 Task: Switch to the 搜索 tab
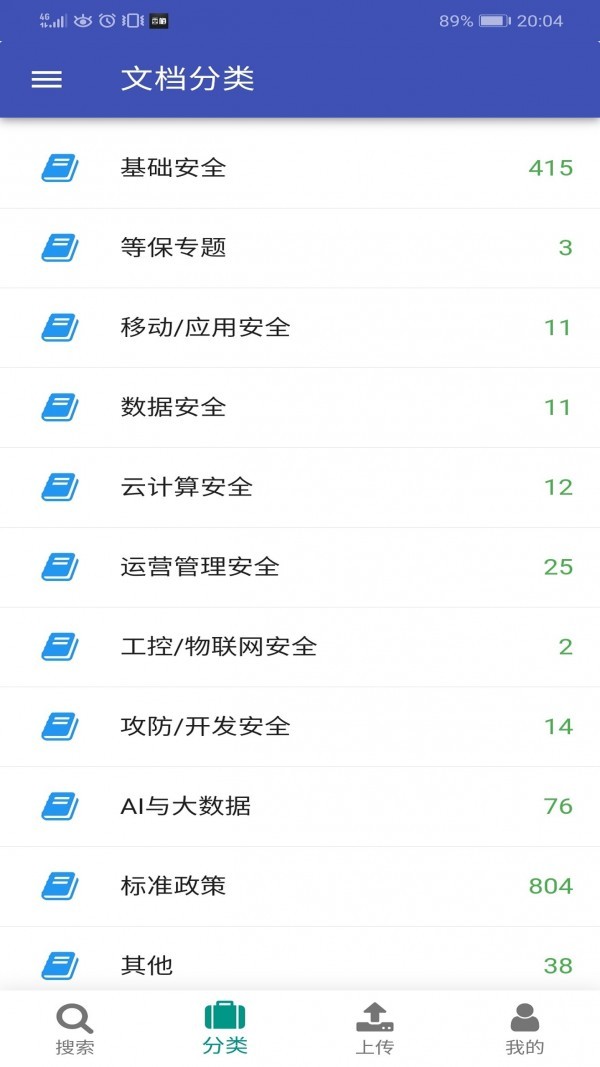[75, 1029]
